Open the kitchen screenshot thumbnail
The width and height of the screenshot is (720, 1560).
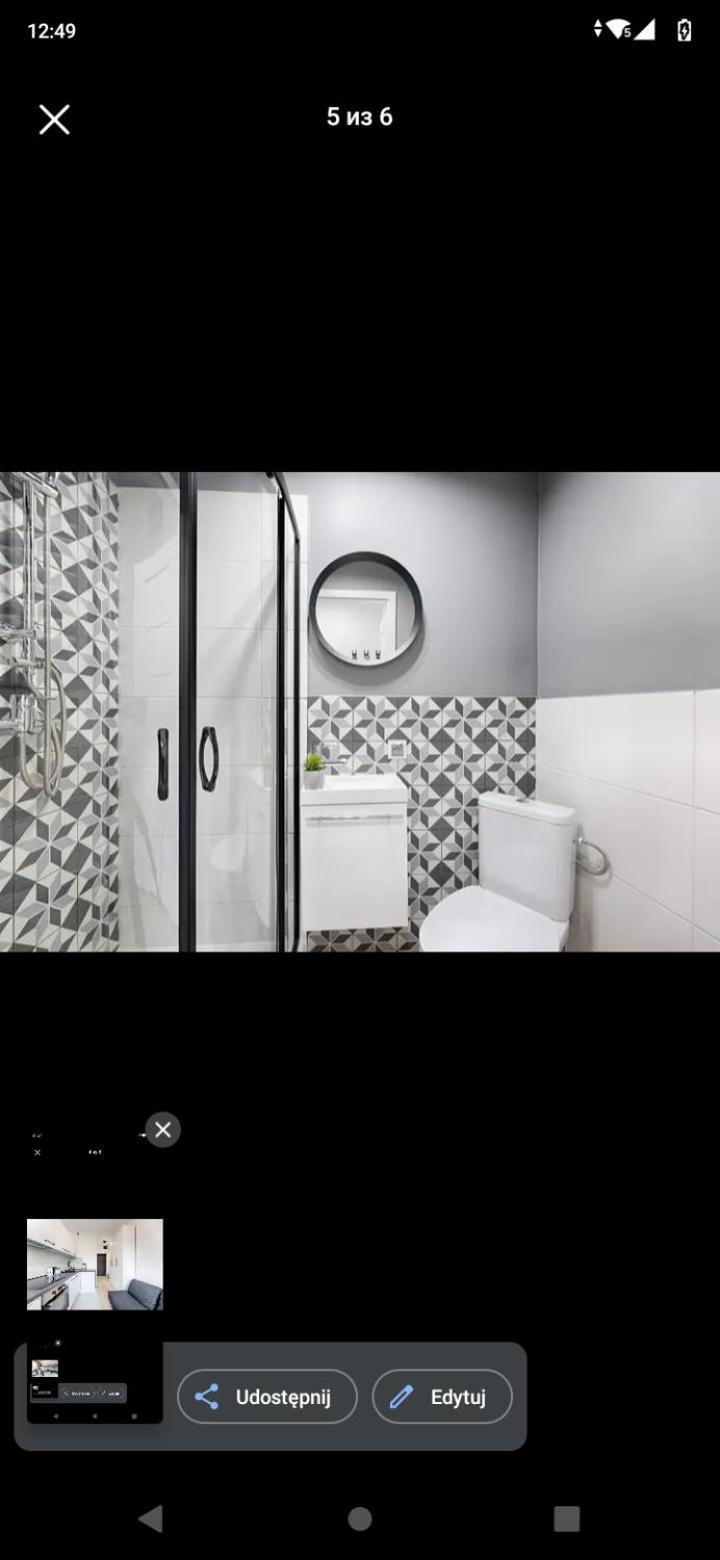pos(95,1264)
